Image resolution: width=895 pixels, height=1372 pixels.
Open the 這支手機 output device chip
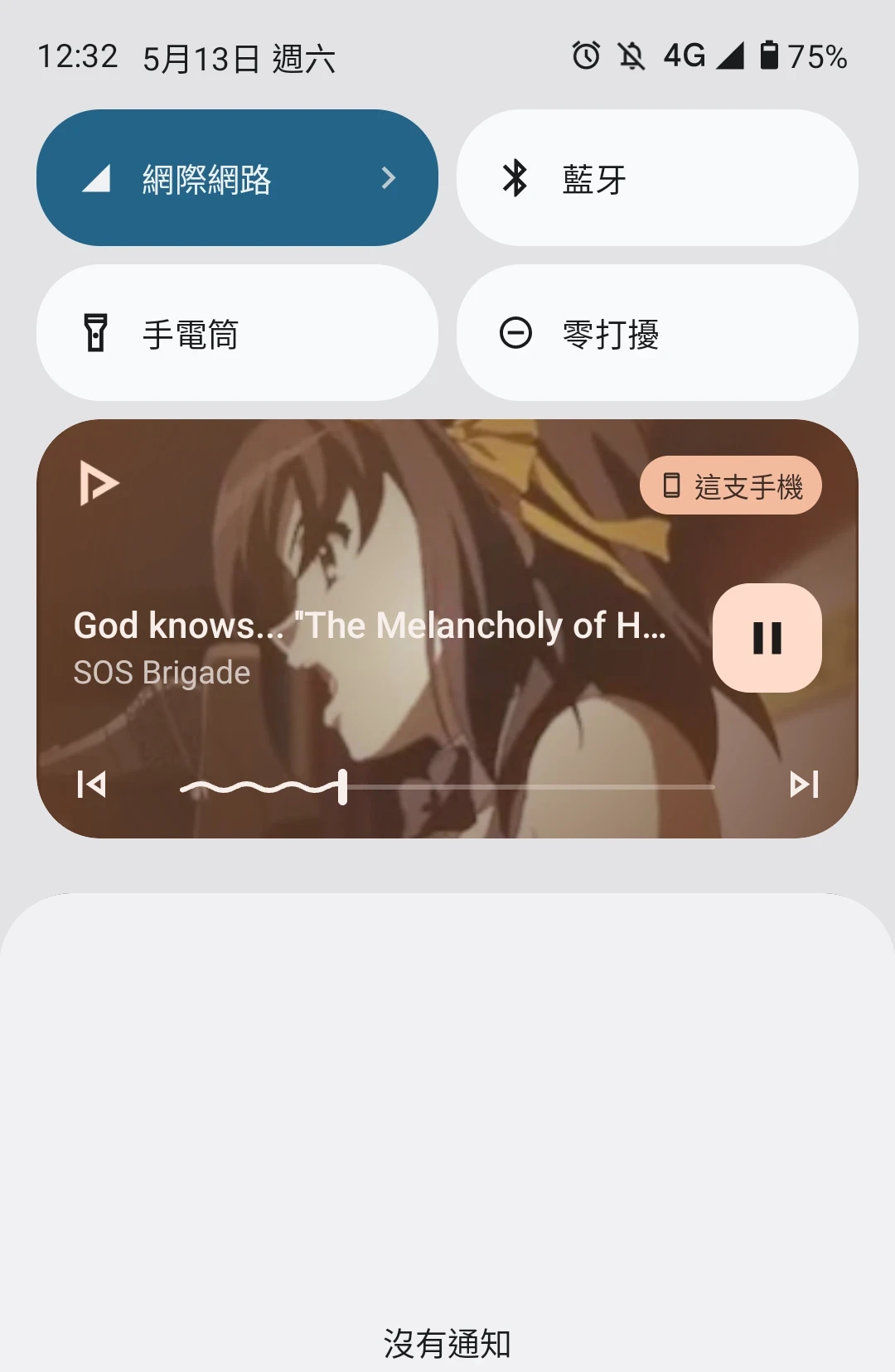tap(731, 486)
